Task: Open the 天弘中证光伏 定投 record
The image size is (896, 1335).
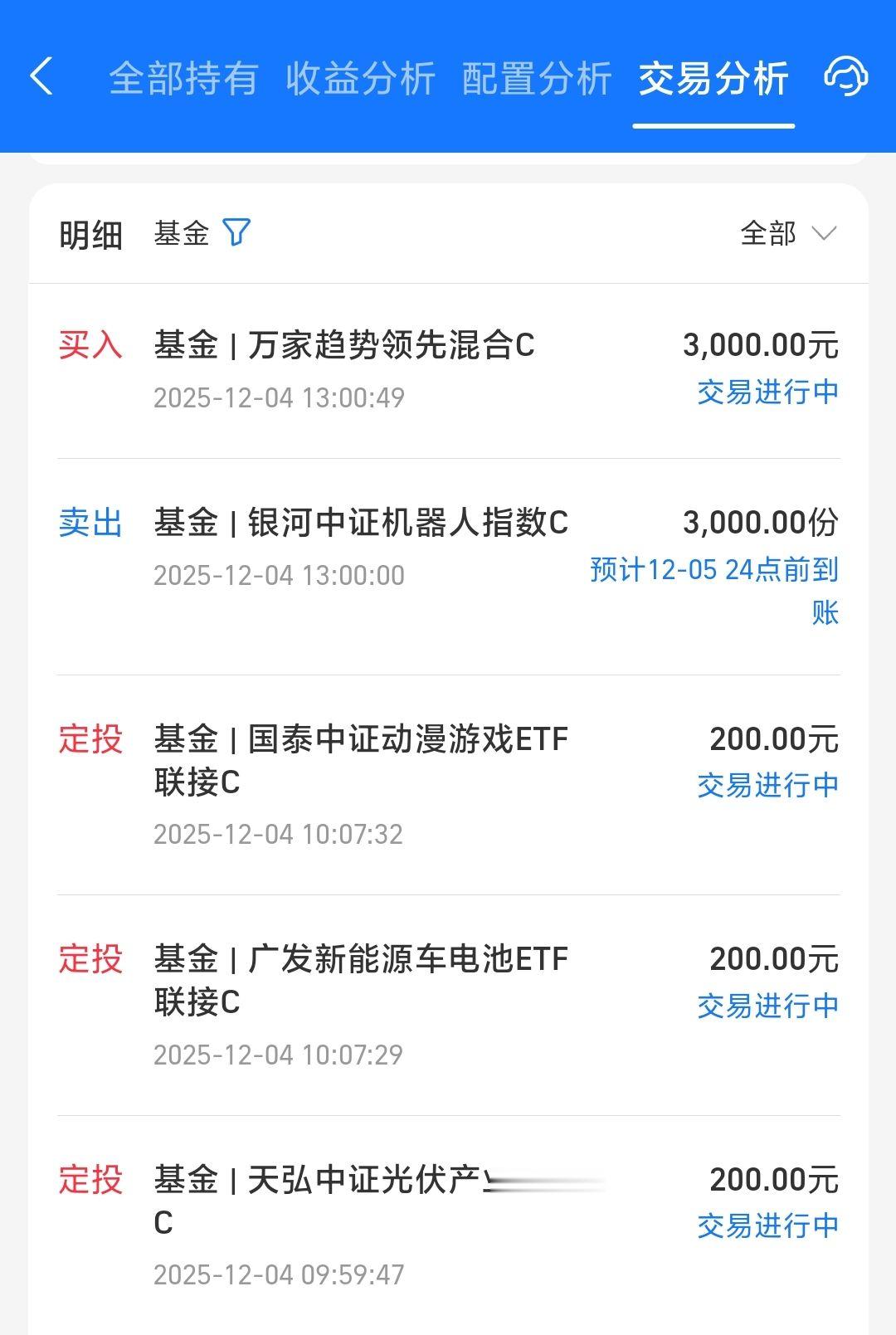Action: tap(448, 1224)
